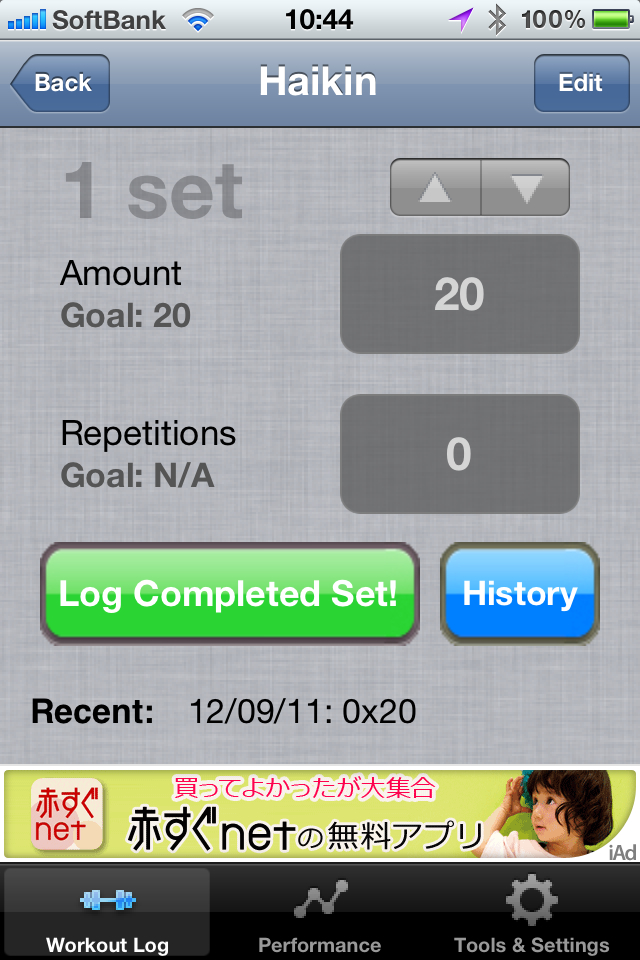
Task: Open the exercise History
Action: (x=520, y=594)
